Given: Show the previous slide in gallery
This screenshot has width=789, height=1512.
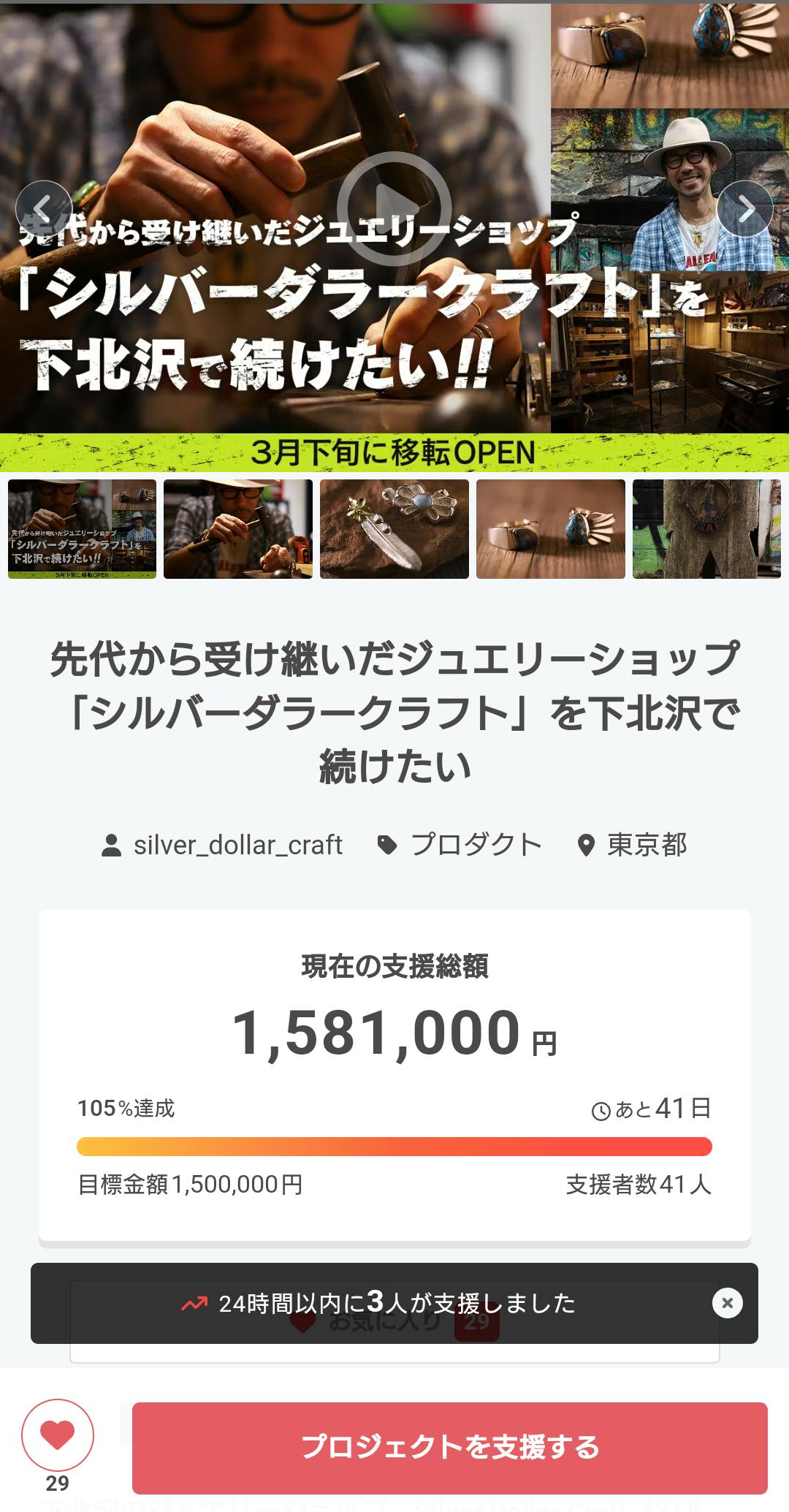Looking at the screenshot, I should point(44,209).
